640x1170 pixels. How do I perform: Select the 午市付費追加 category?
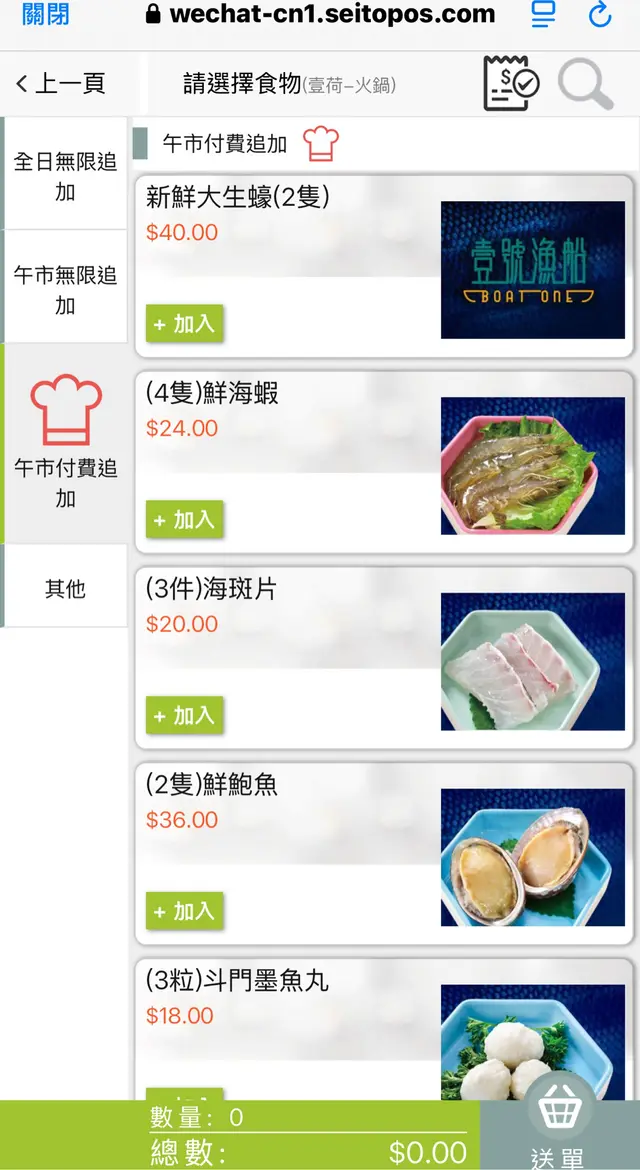pyautogui.click(x=65, y=444)
